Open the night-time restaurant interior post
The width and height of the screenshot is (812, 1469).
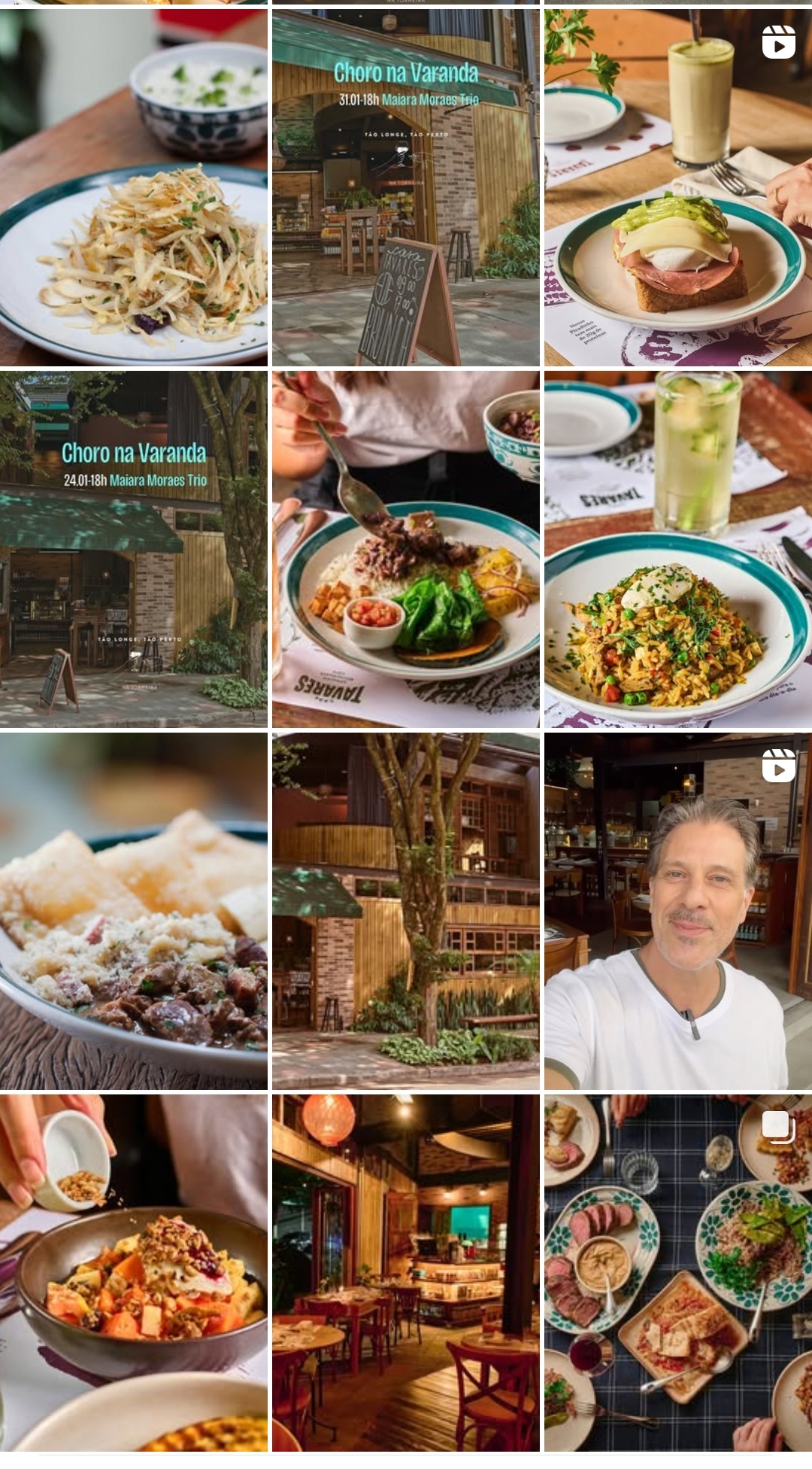[405, 1273]
